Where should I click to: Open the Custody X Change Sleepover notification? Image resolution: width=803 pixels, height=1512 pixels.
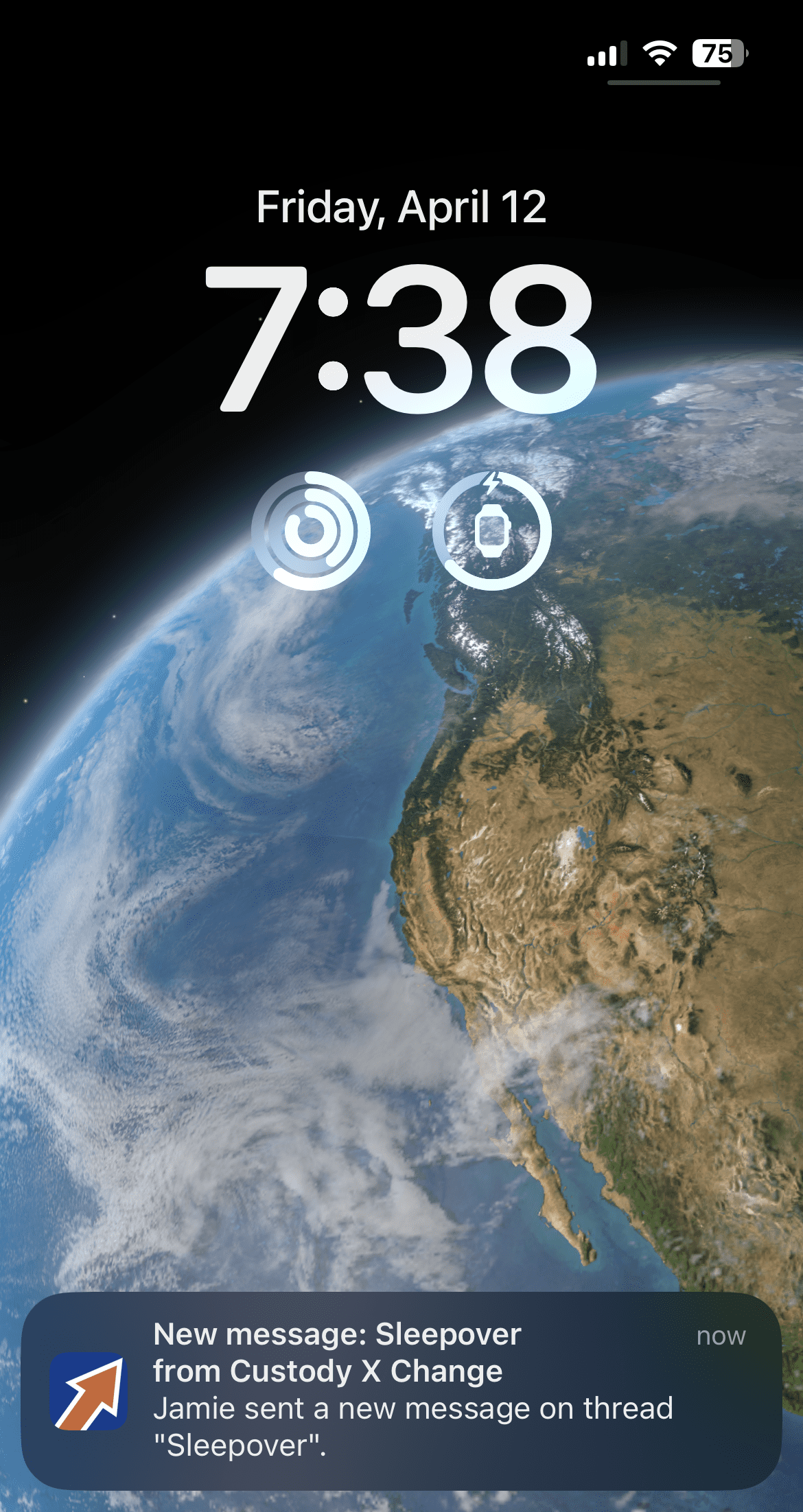tap(401, 1390)
